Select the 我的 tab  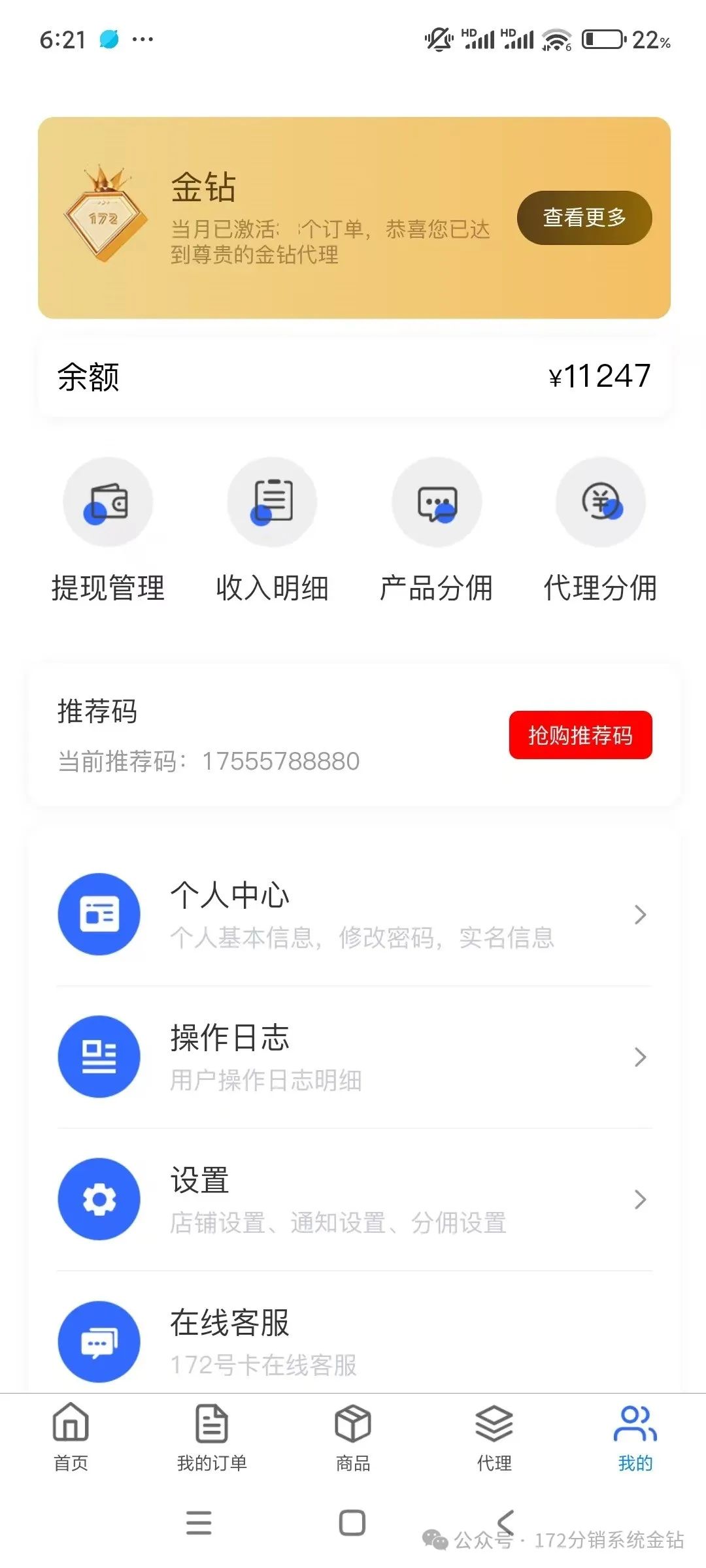[x=635, y=1437]
